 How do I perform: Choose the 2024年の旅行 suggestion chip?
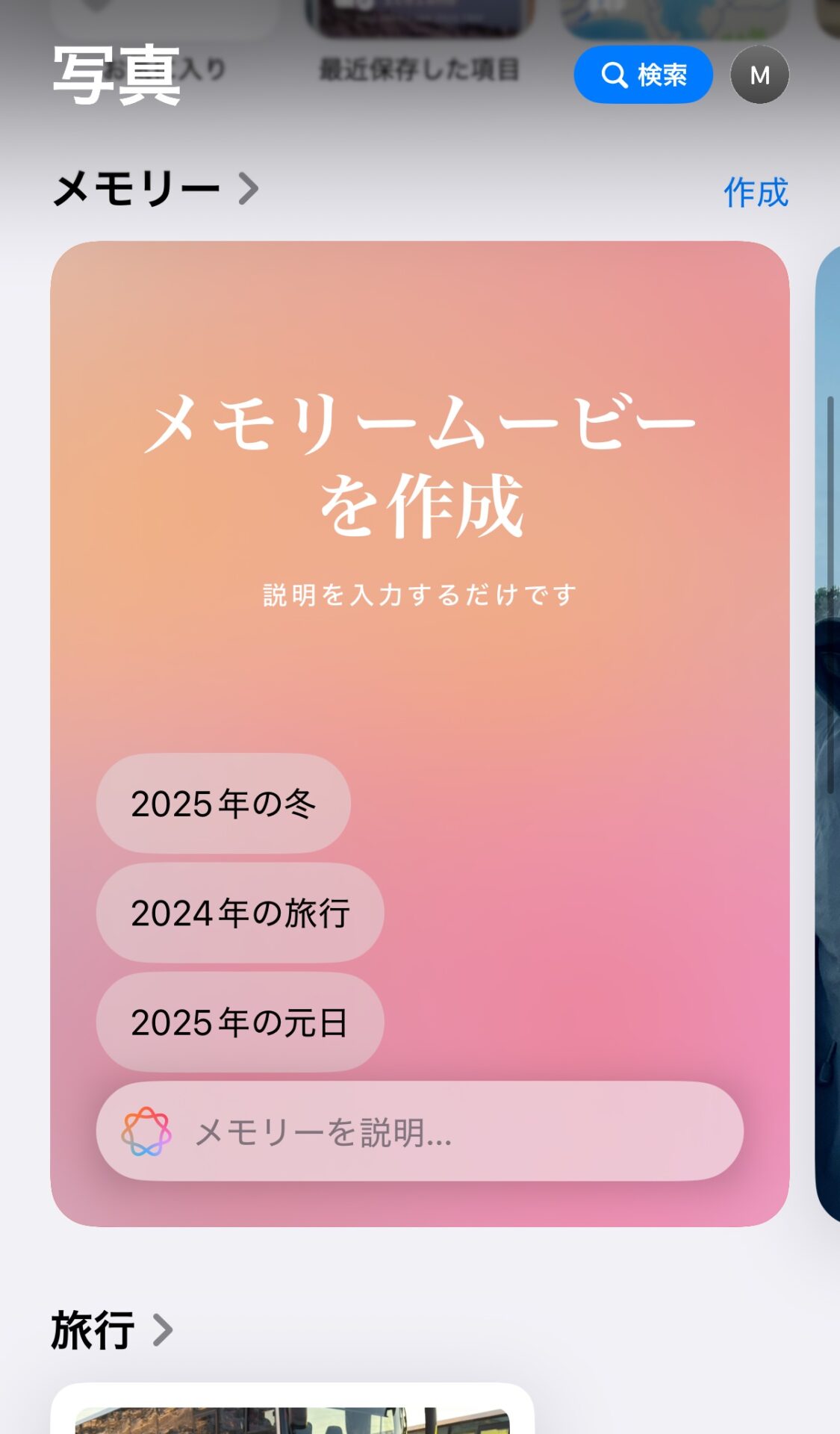point(240,913)
